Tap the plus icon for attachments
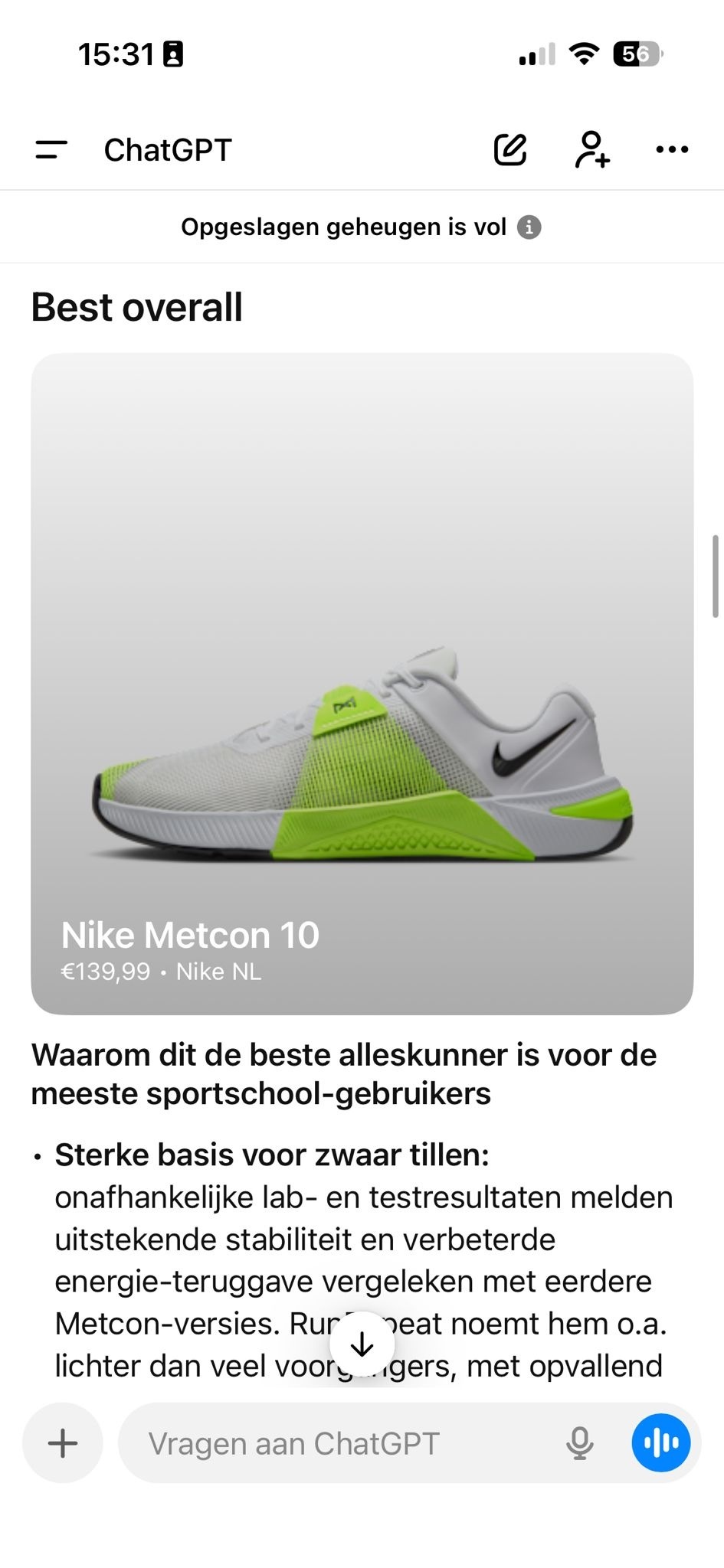Image resolution: width=724 pixels, height=1568 pixels. (61, 1442)
